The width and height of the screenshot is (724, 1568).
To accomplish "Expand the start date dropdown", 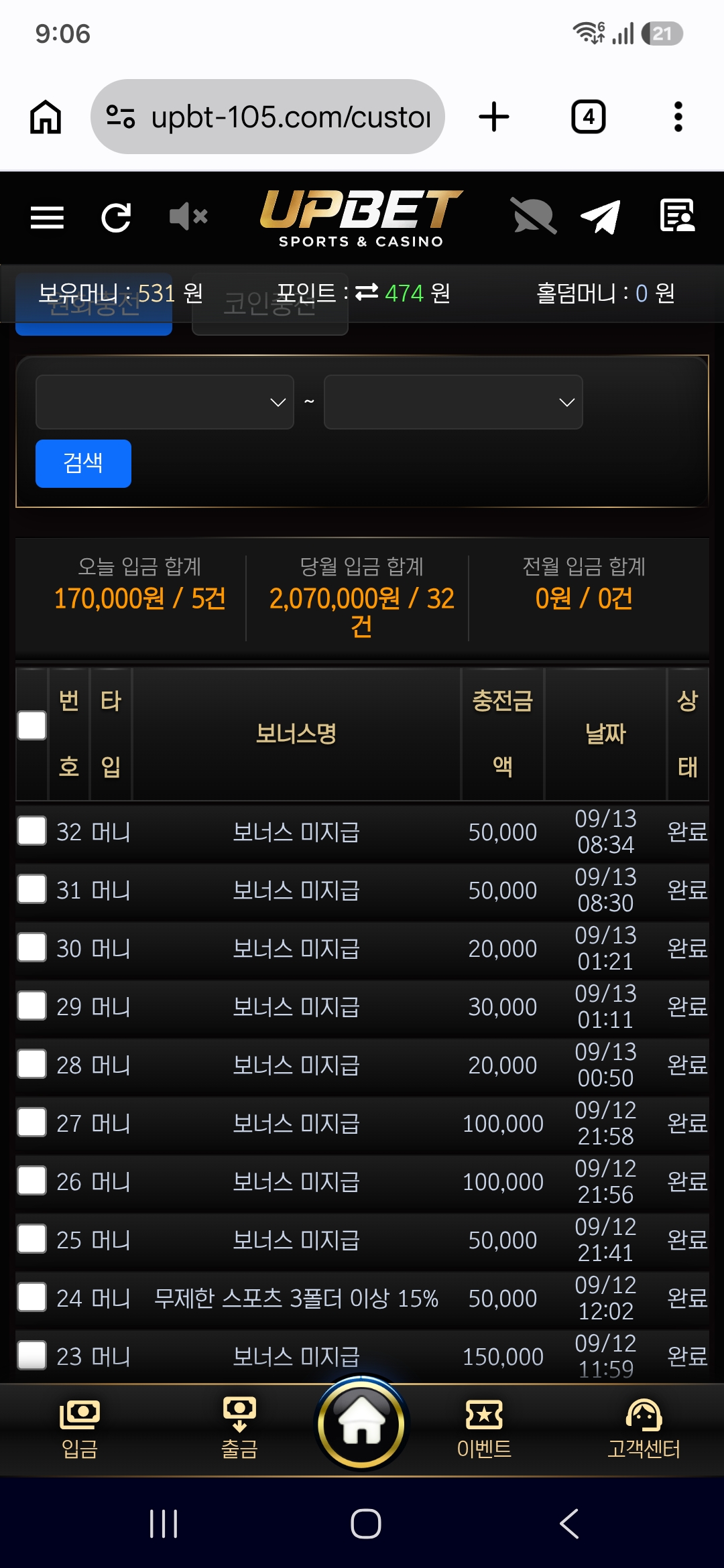I will (165, 402).
